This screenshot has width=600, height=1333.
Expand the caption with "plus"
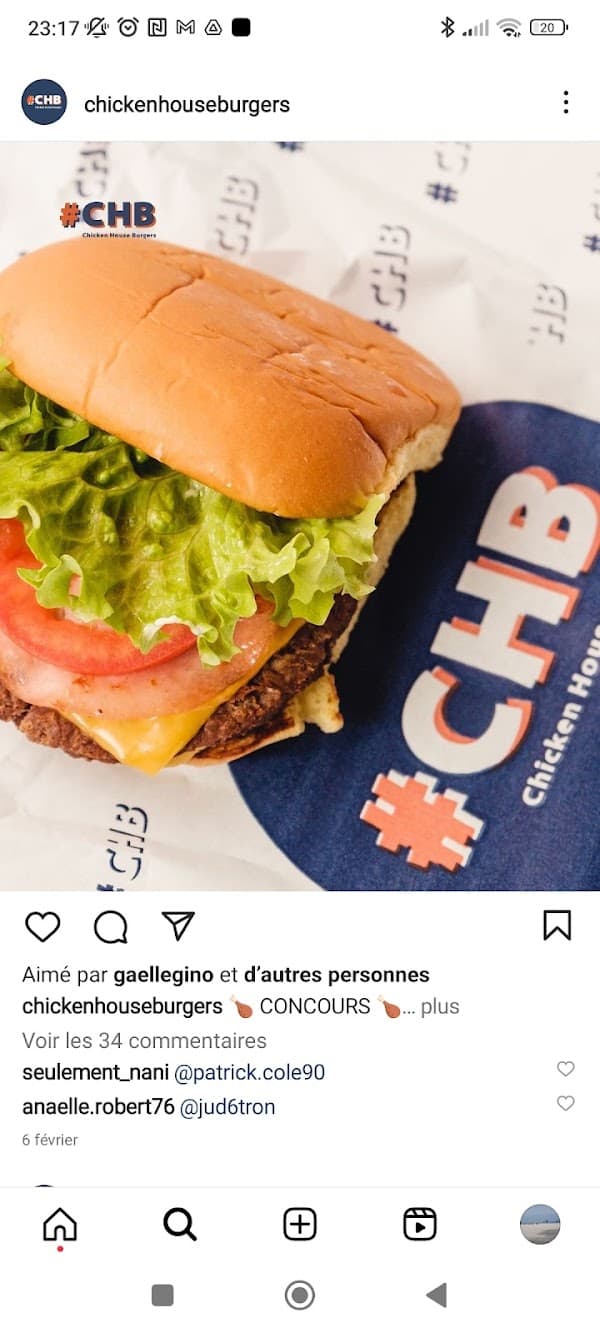[440, 1006]
